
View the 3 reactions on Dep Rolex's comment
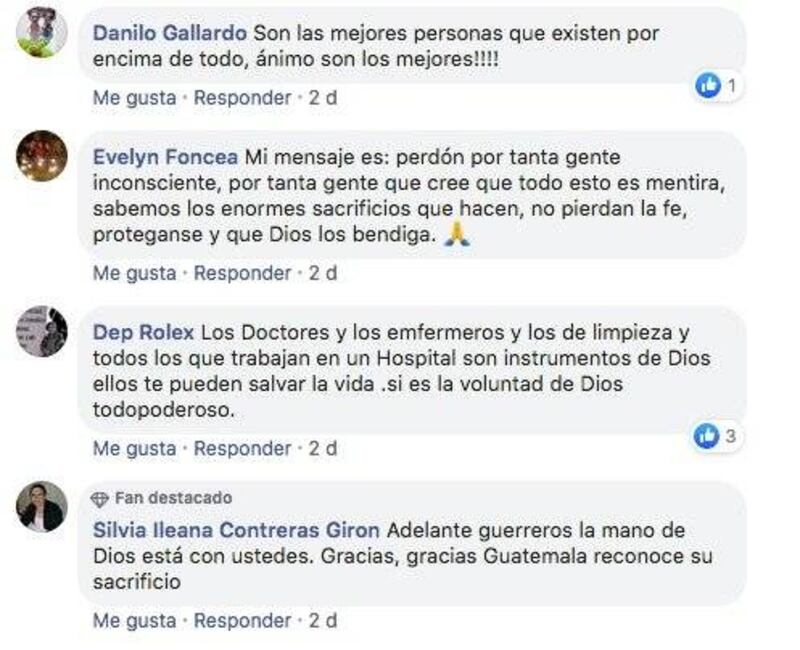[x=717, y=436]
